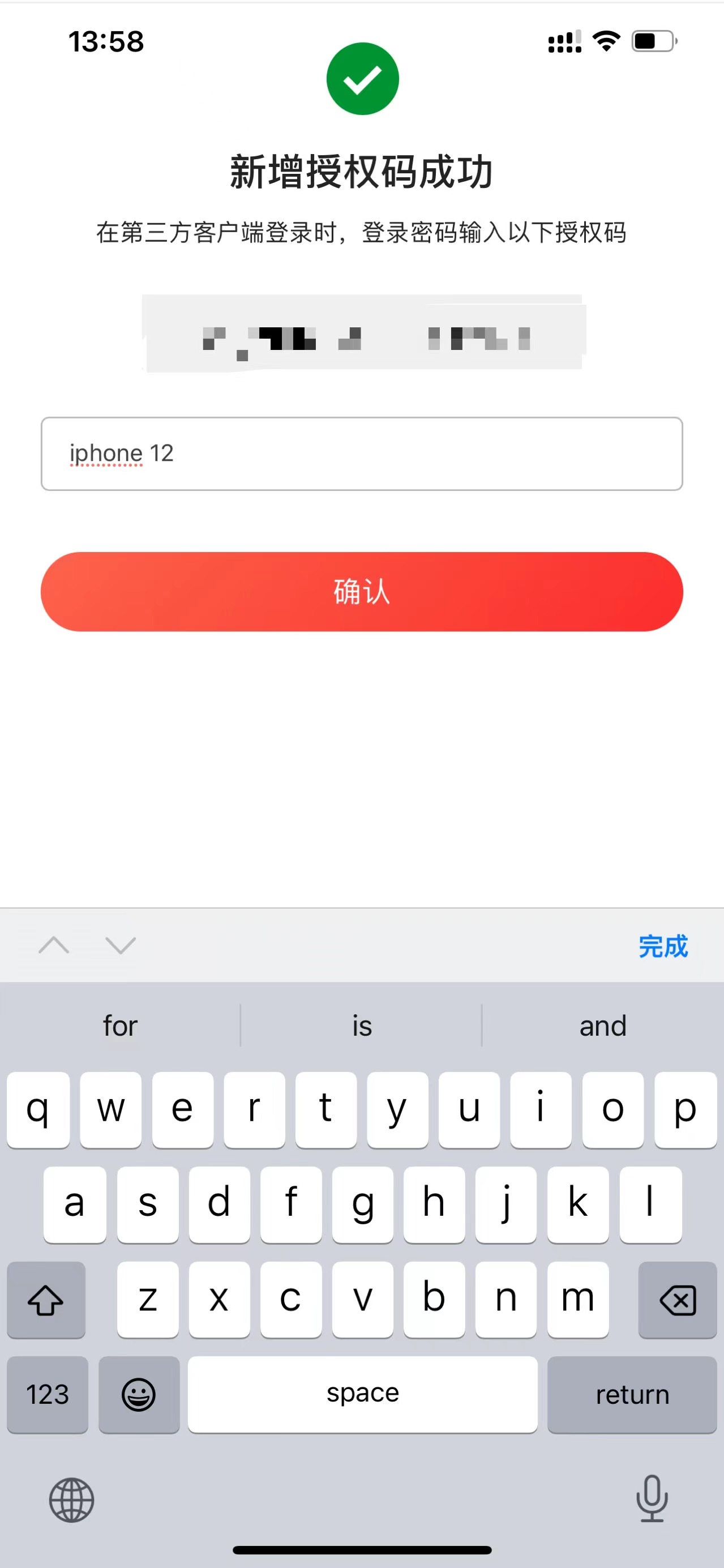Switch to the 123 number keyboard
Viewport: 724px width, 1568px height.
click(x=48, y=1394)
